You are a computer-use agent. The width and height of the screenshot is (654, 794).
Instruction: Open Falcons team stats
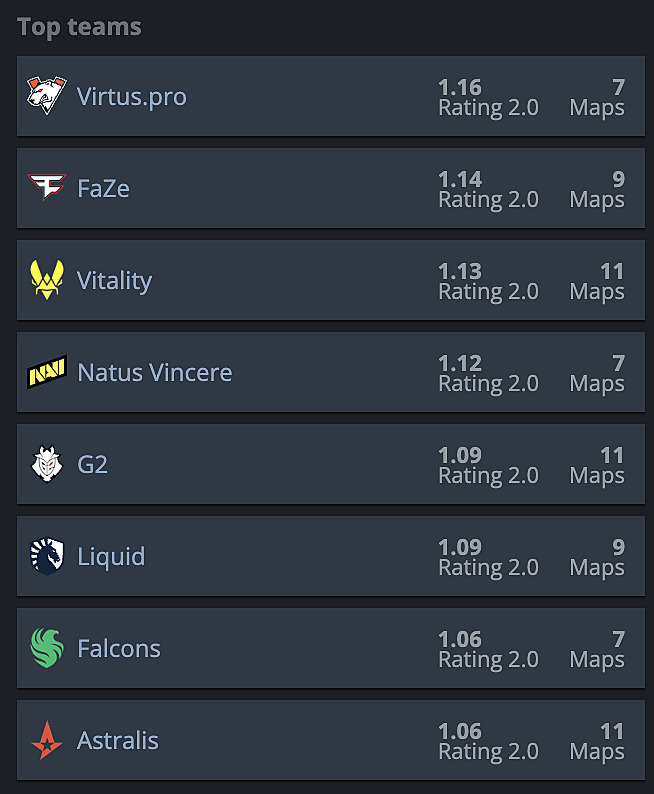(x=118, y=649)
